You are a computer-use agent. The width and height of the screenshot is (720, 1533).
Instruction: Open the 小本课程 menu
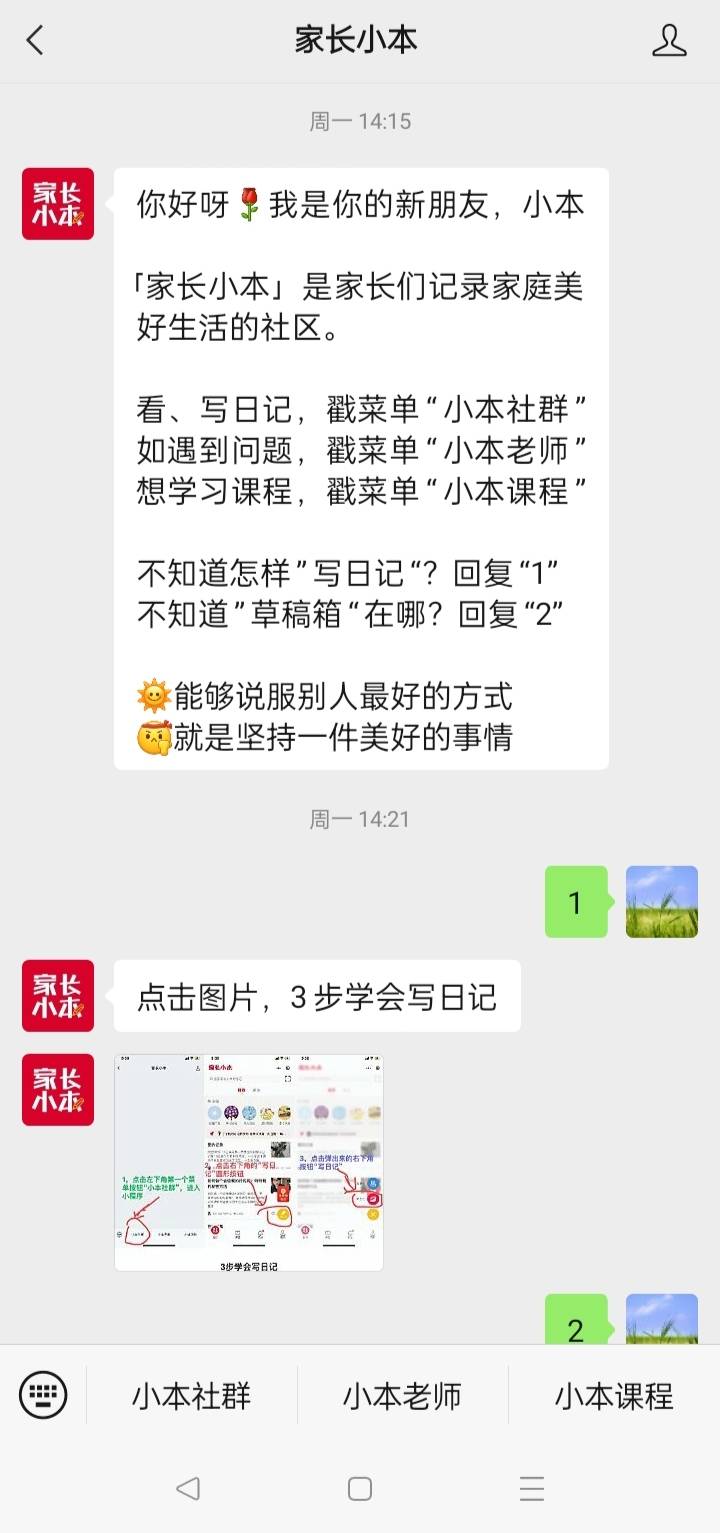coord(613,1394)
